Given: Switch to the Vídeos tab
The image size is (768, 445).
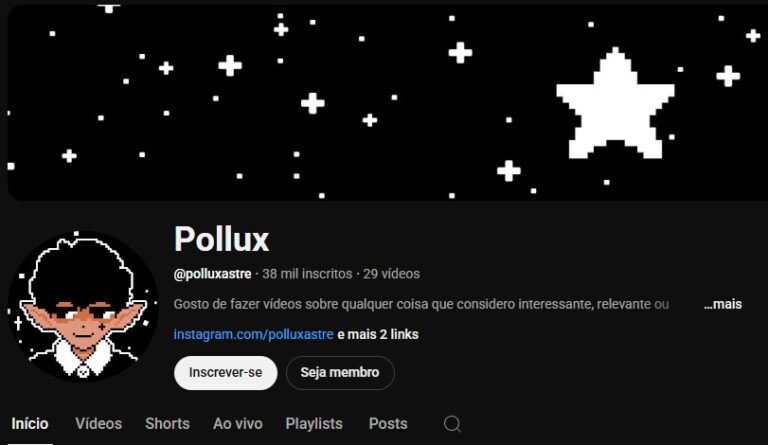Looking at the screenshot, I should [x=98, y=424].
